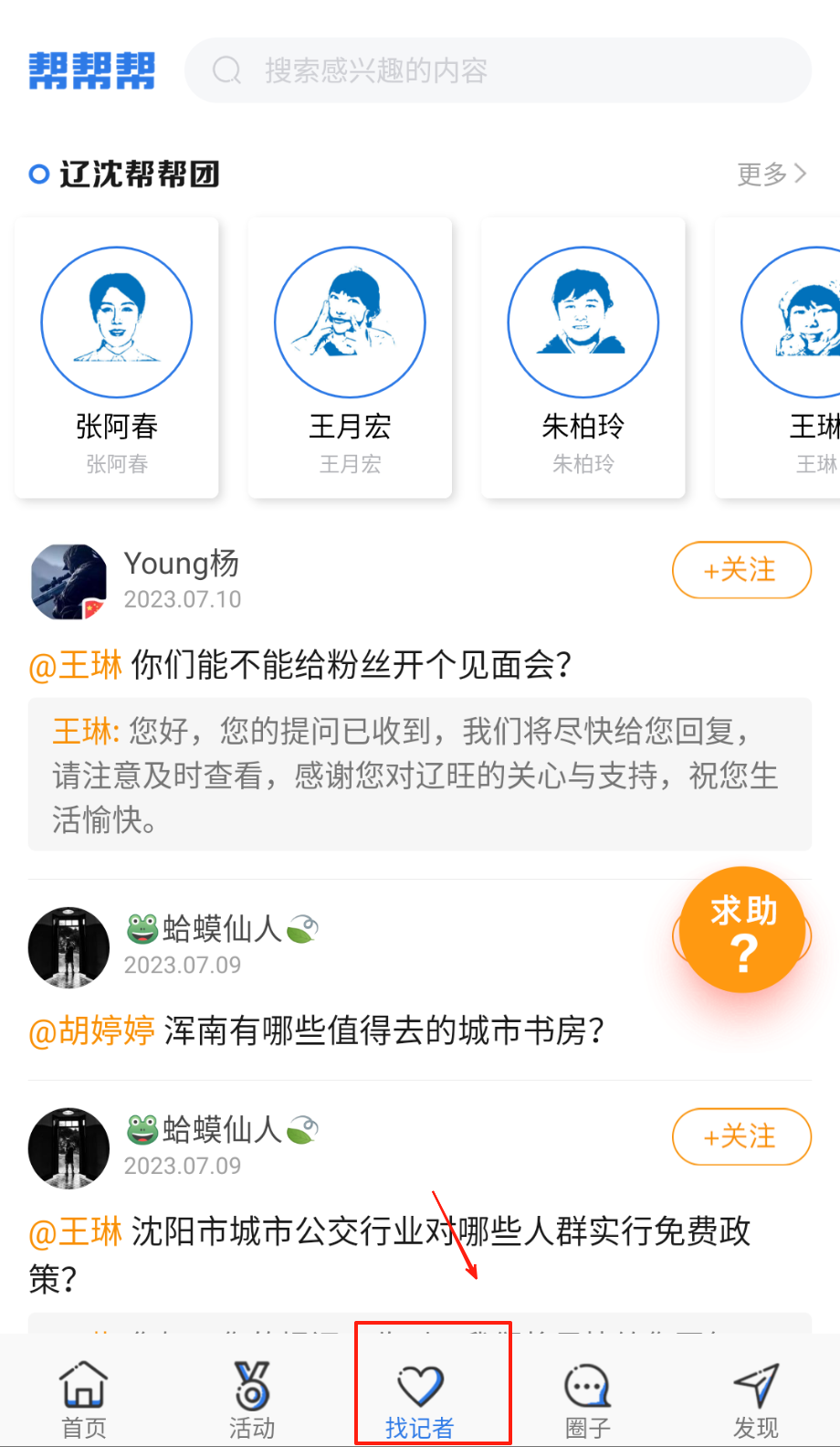Open reporter card 张阿春

coord(117,358)
